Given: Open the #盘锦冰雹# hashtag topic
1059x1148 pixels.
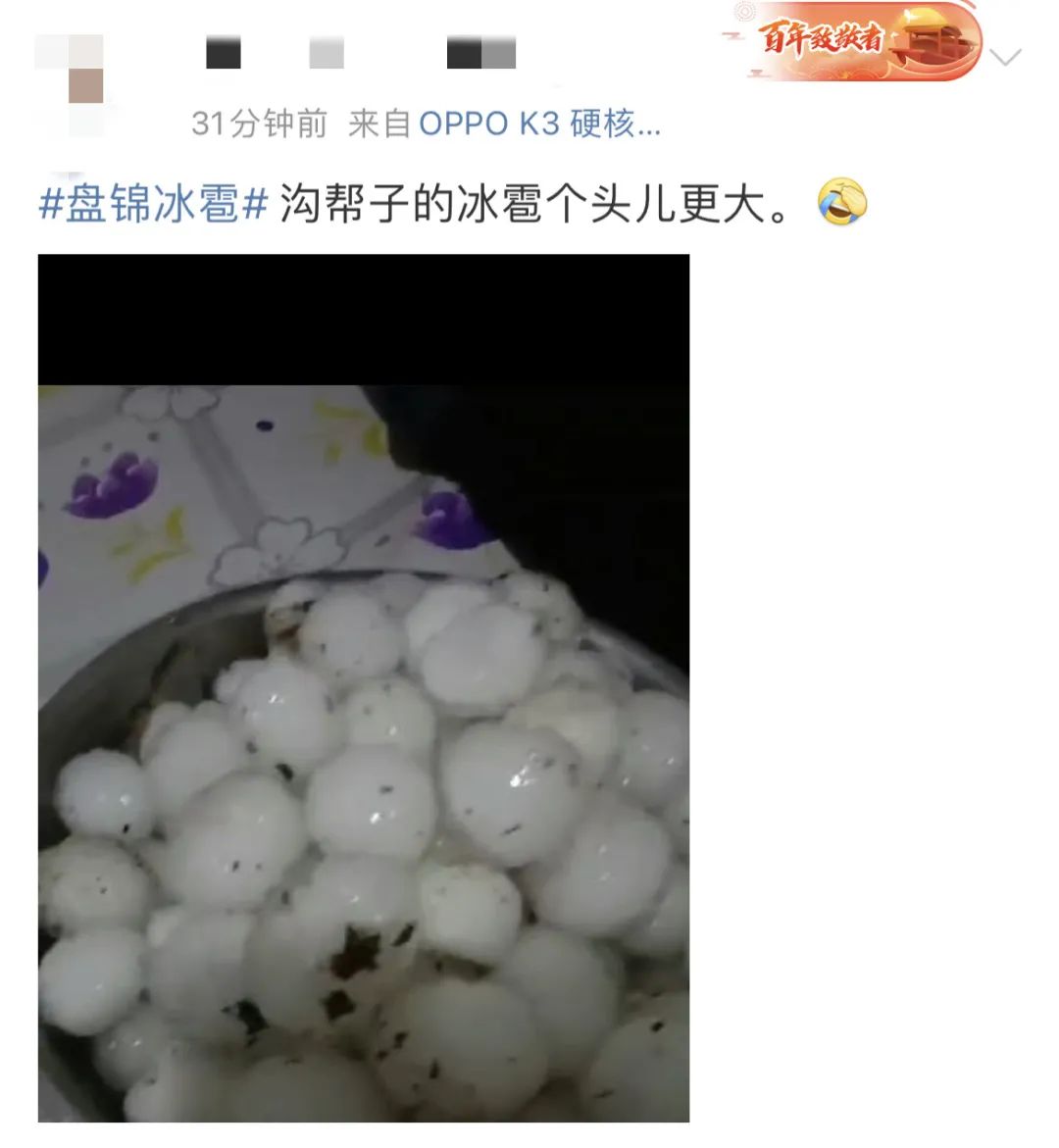Looking at the screenshot, I should (153, 204).
